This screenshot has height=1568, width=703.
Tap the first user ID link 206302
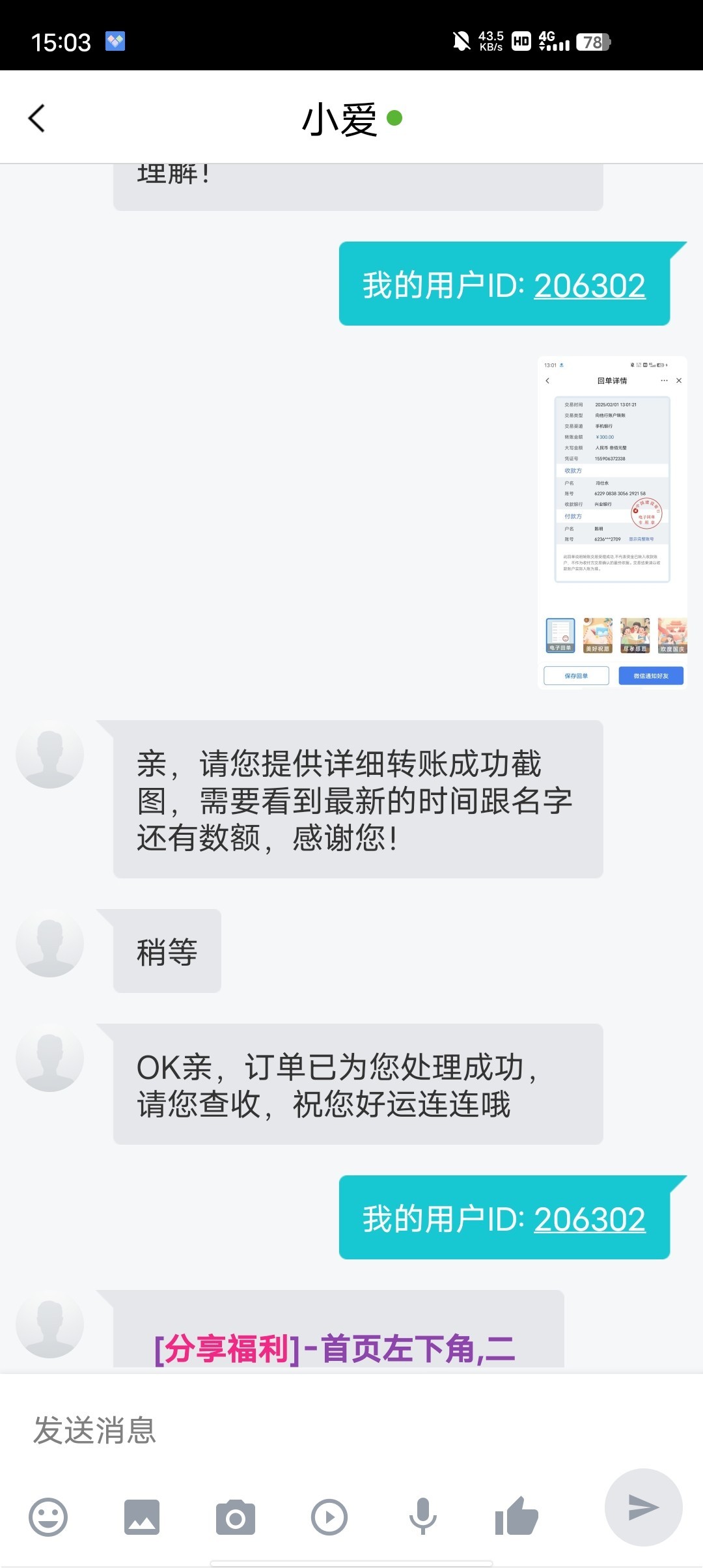pyautogui.click(x=589, y=285)
